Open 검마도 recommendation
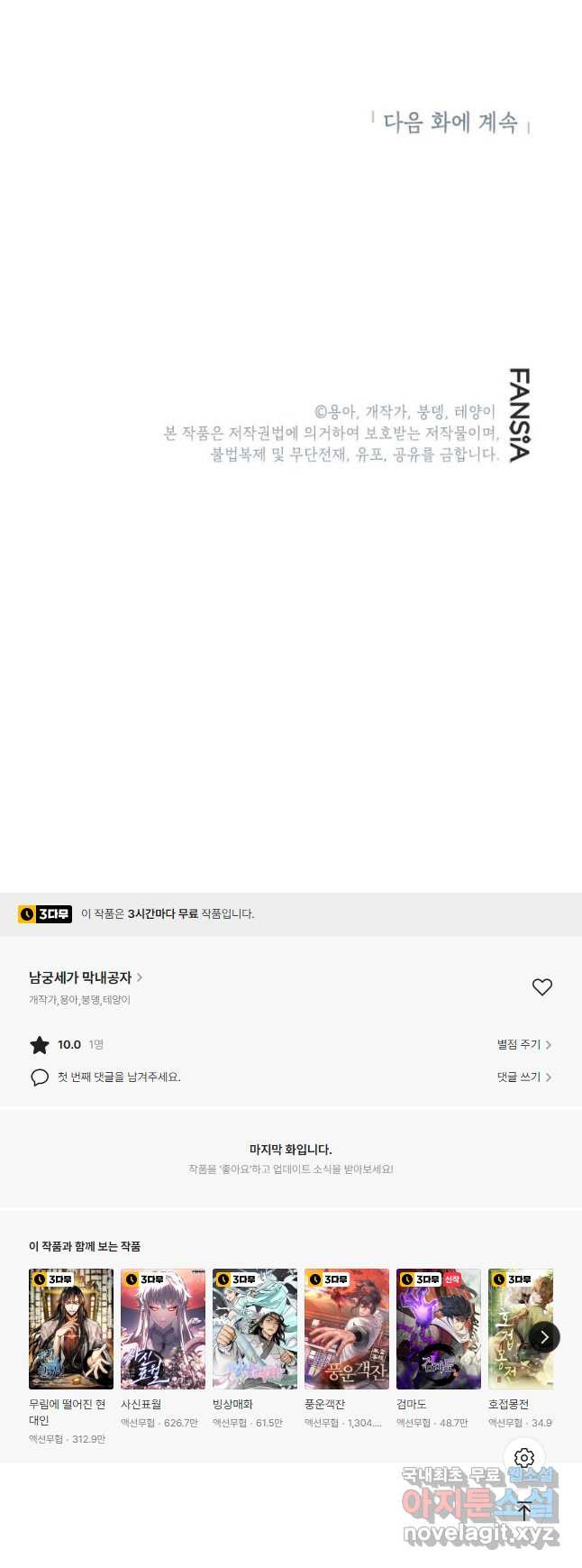This screenshot has width=582, height=1568. pyautogui.click(x=439, y=1328)
